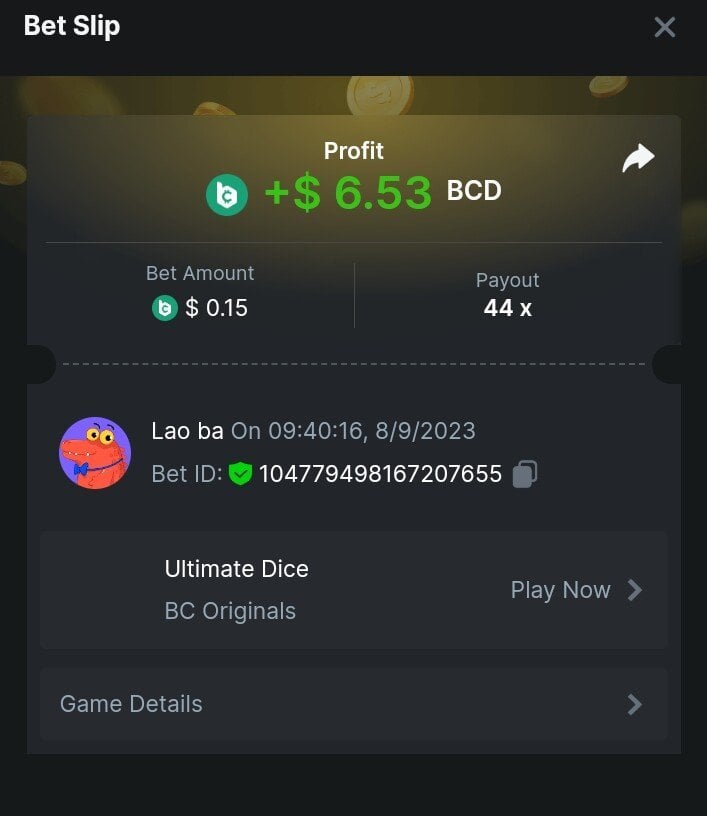This screenshot has width=707, height=816.
Task: Open Lao ba's profile avatar
Action: pos(95,453)
